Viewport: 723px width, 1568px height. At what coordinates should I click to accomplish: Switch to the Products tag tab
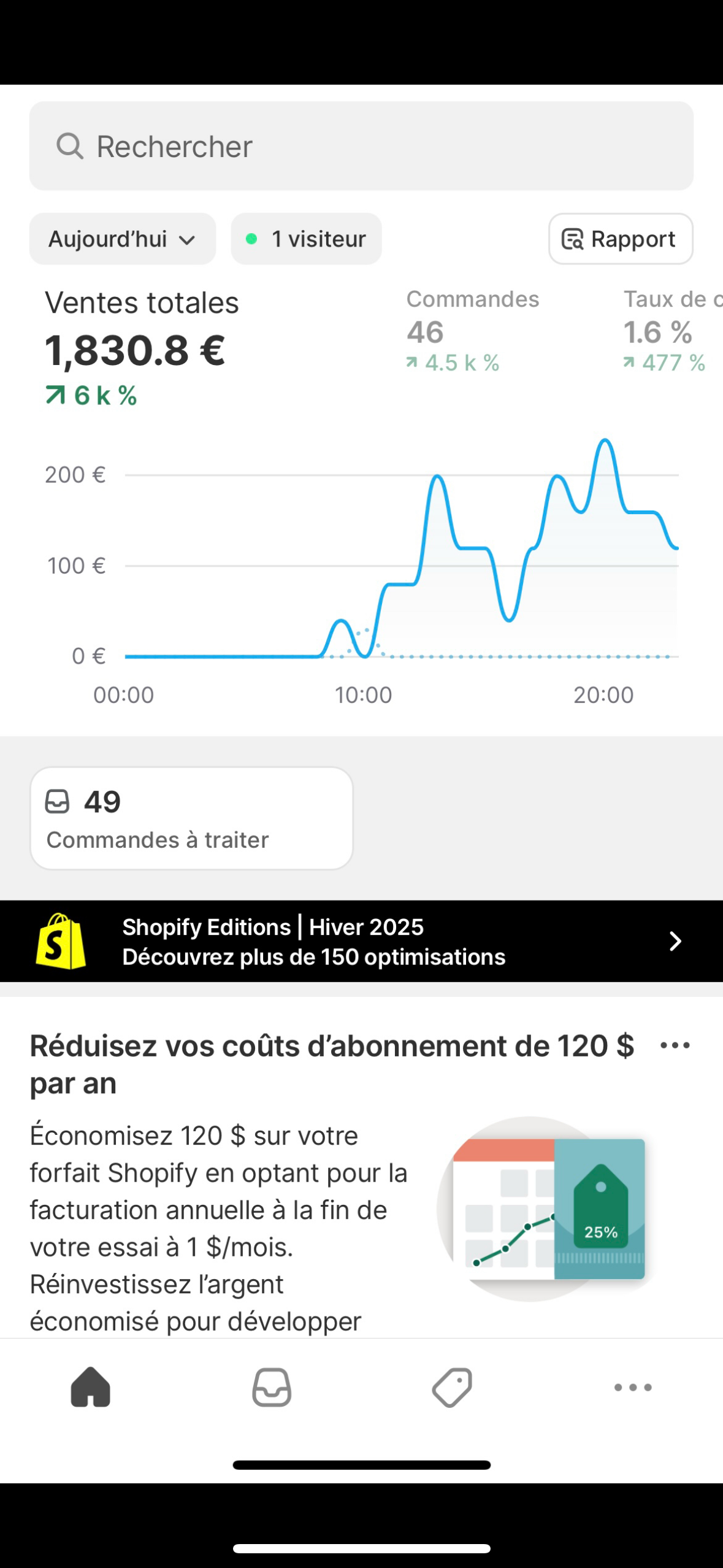click(x=452, y=1387)
